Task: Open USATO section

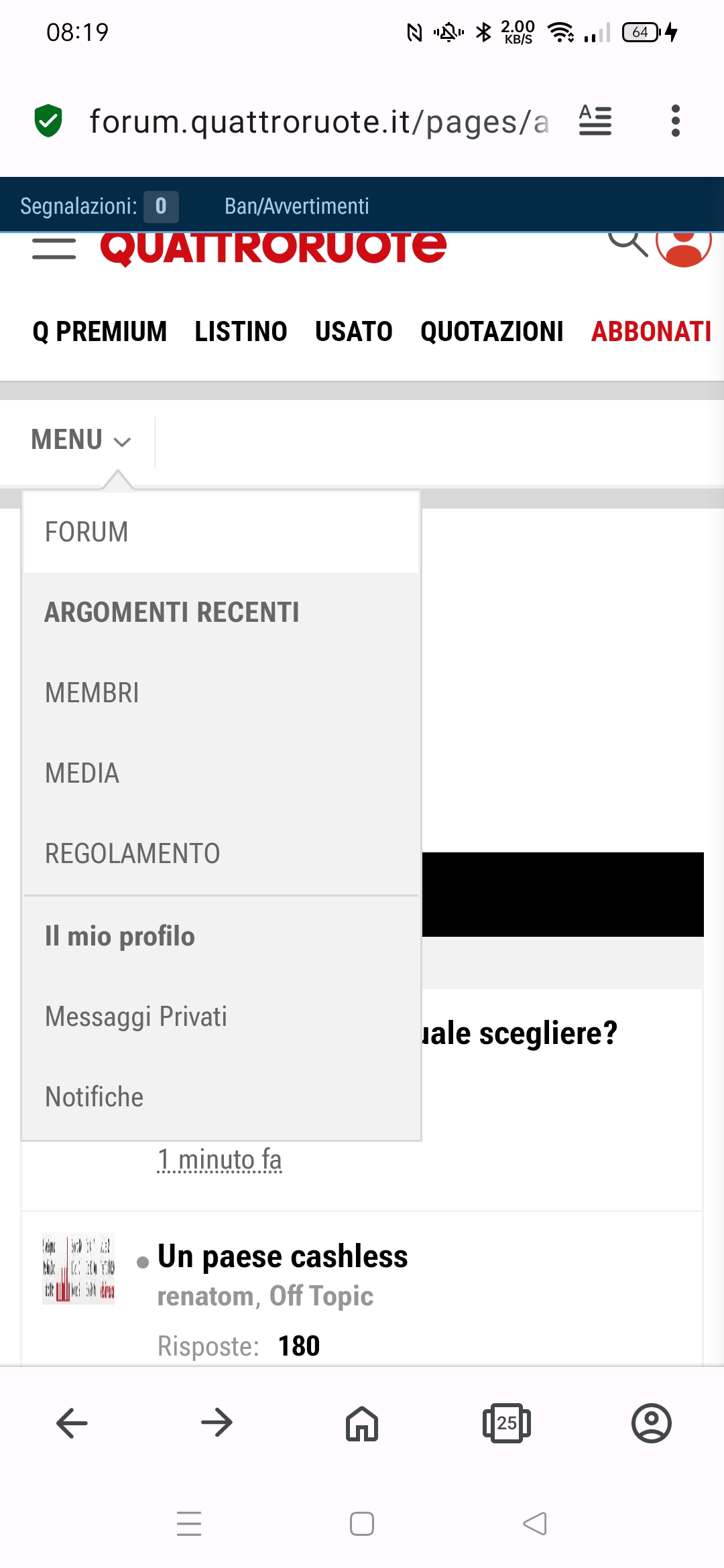Action: coord(354,332)
